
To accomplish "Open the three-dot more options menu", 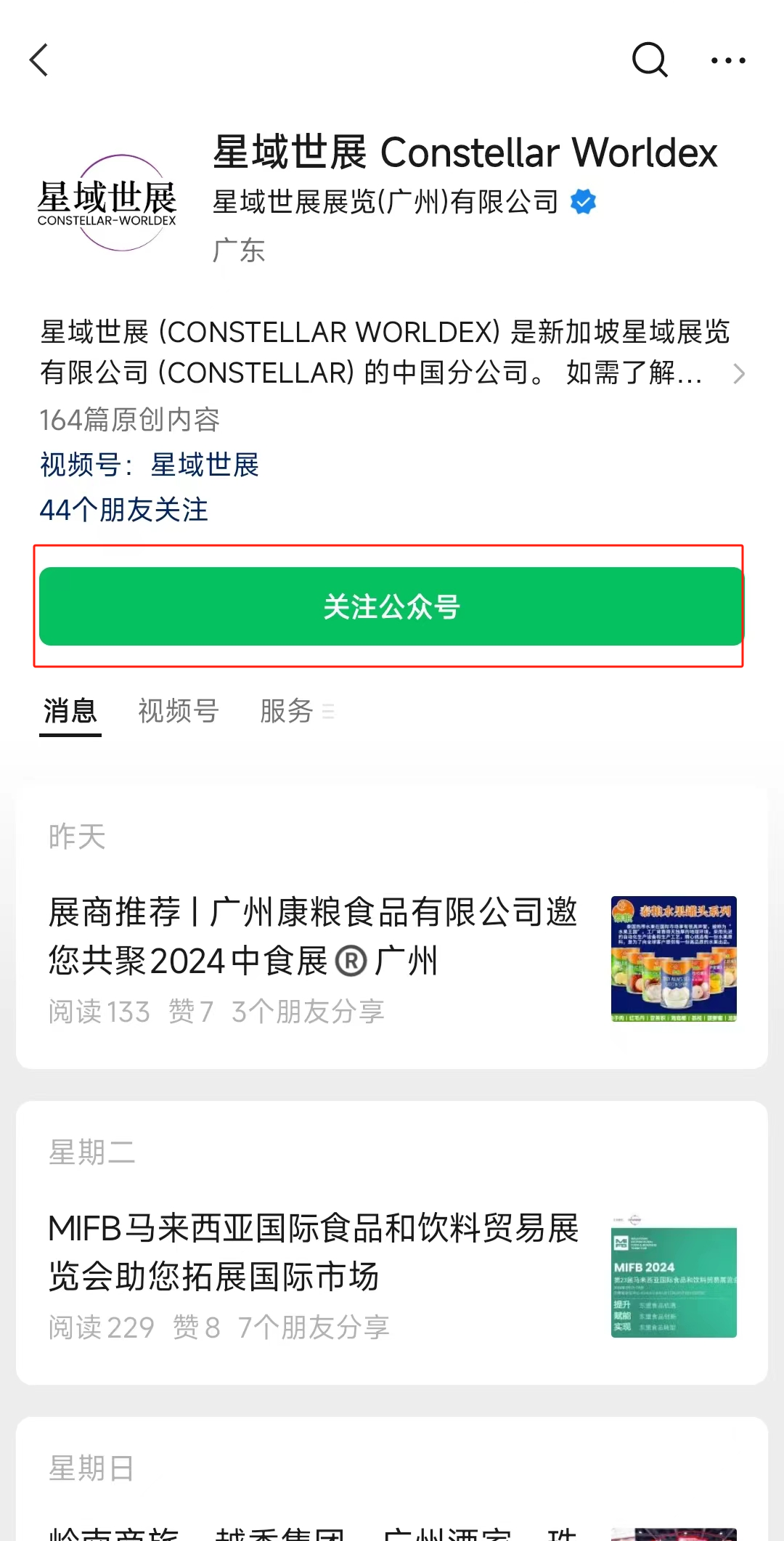I will 728,60.
